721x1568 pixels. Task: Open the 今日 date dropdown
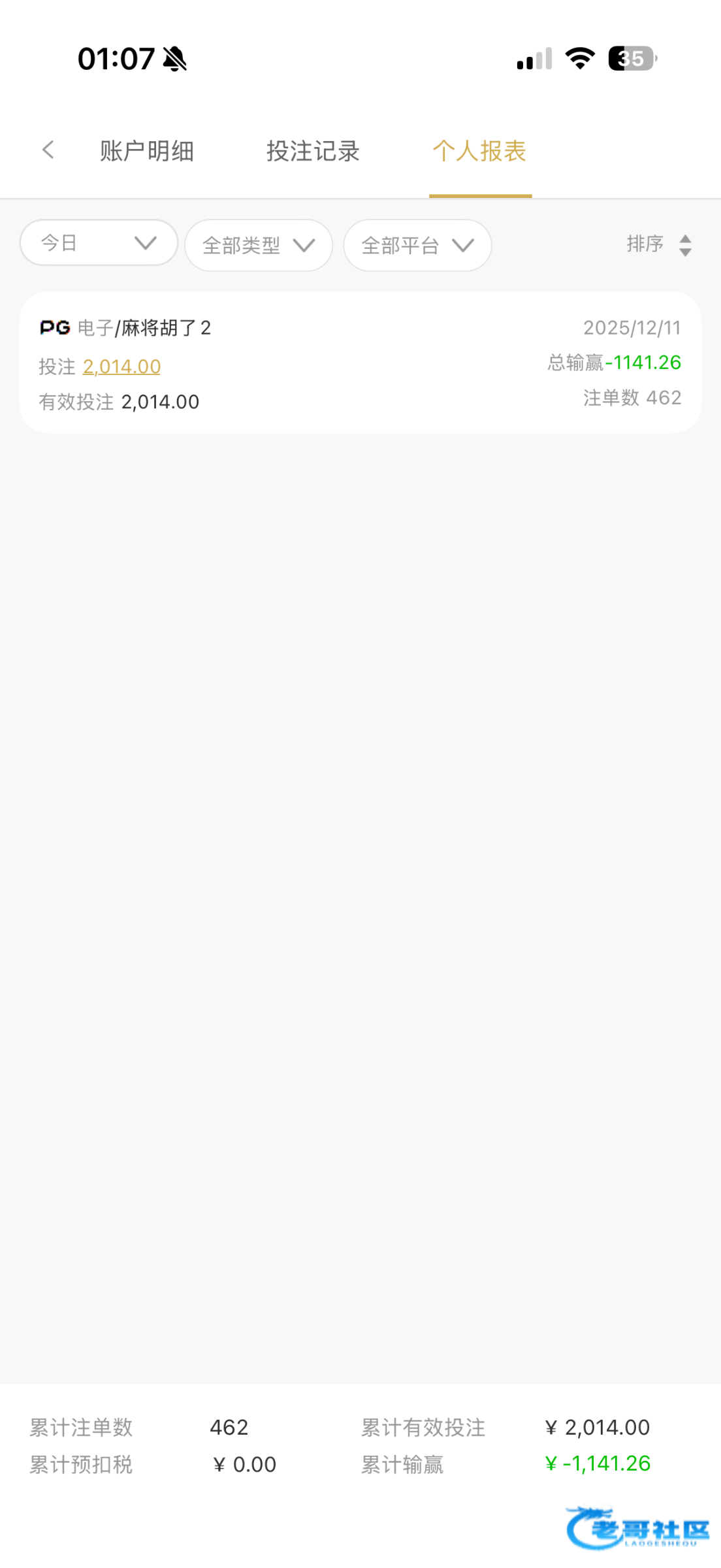click(x=99, y=243)
